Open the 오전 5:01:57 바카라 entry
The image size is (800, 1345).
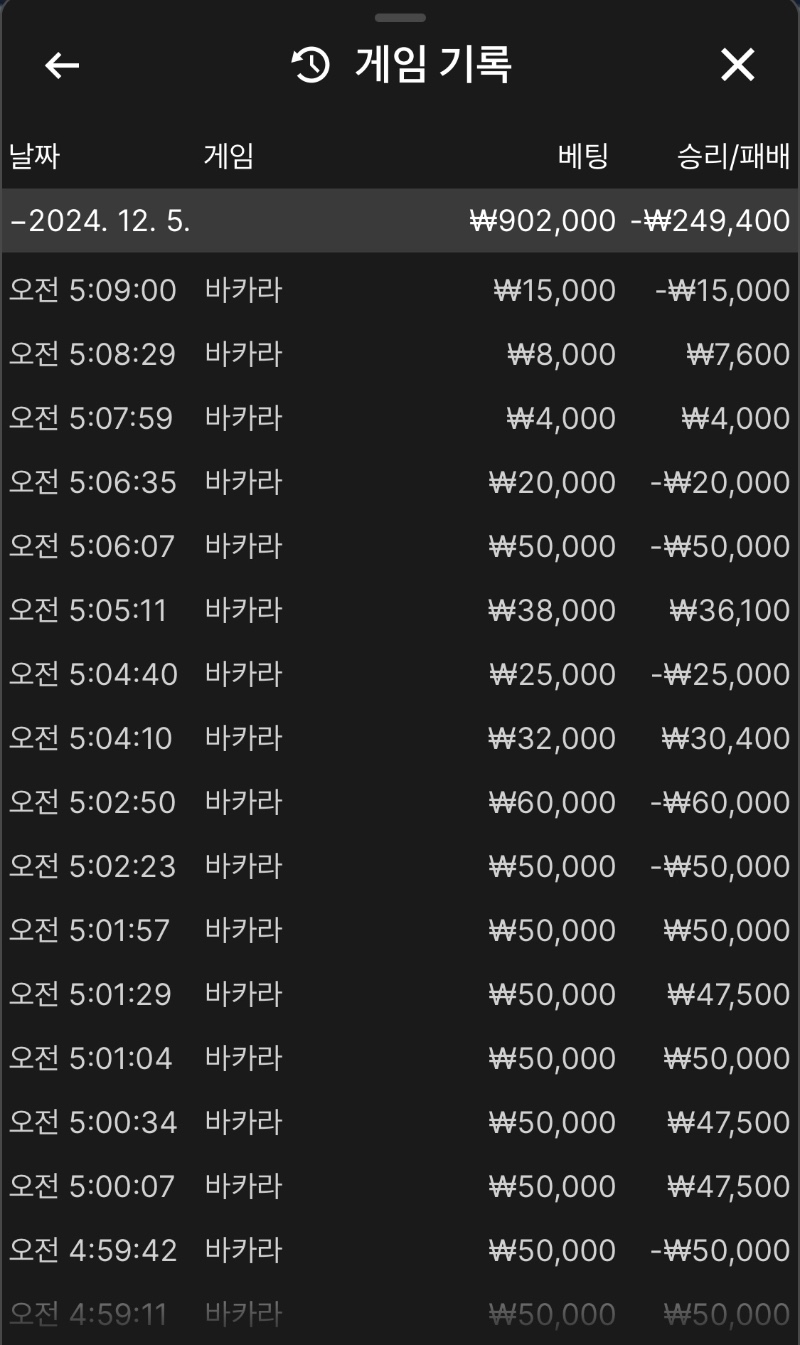point(400,931)
